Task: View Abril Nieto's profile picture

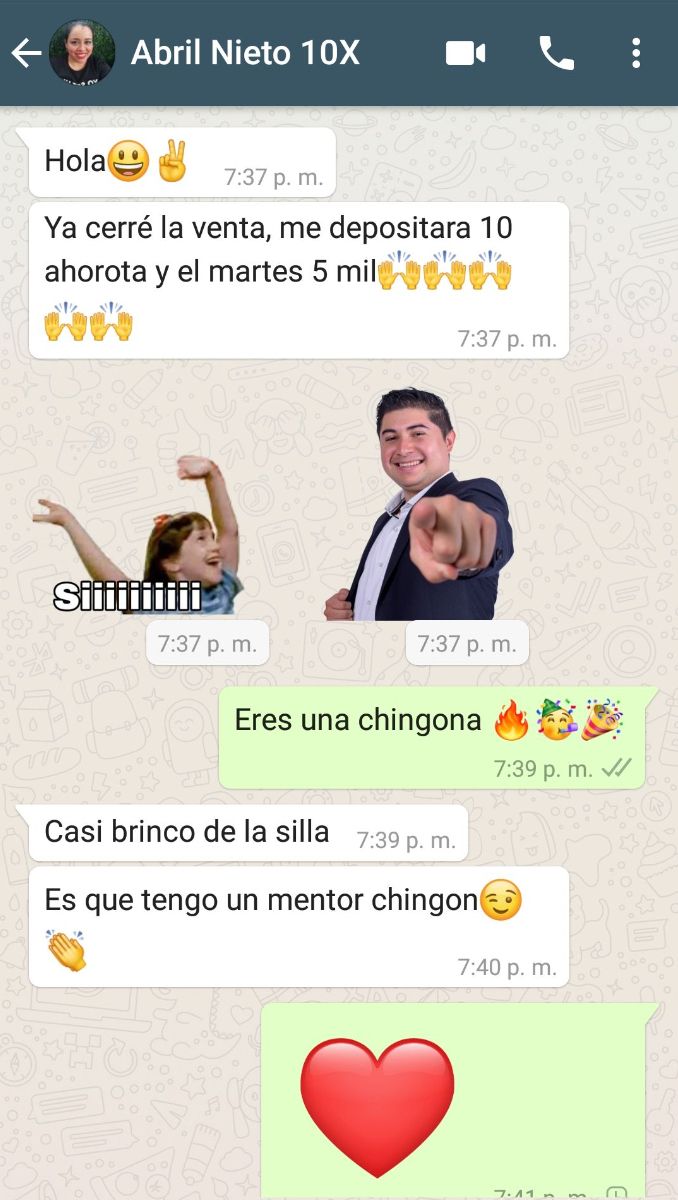Action: tap(82, 53)
